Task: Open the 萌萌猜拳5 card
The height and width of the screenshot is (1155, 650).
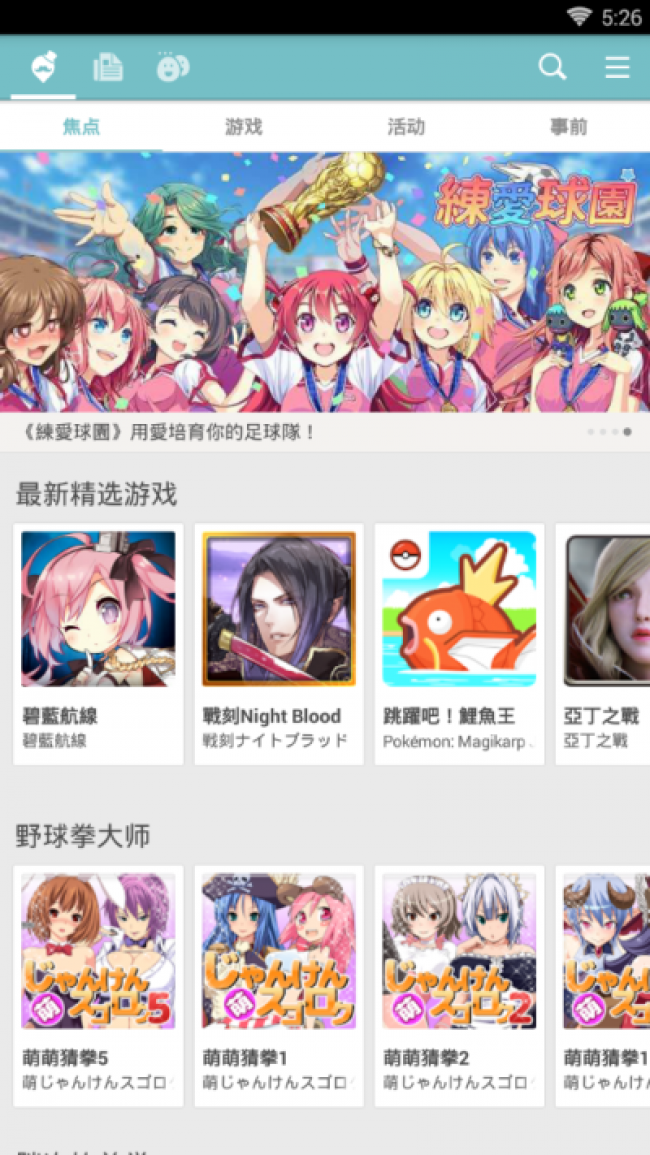Action: 98,985
